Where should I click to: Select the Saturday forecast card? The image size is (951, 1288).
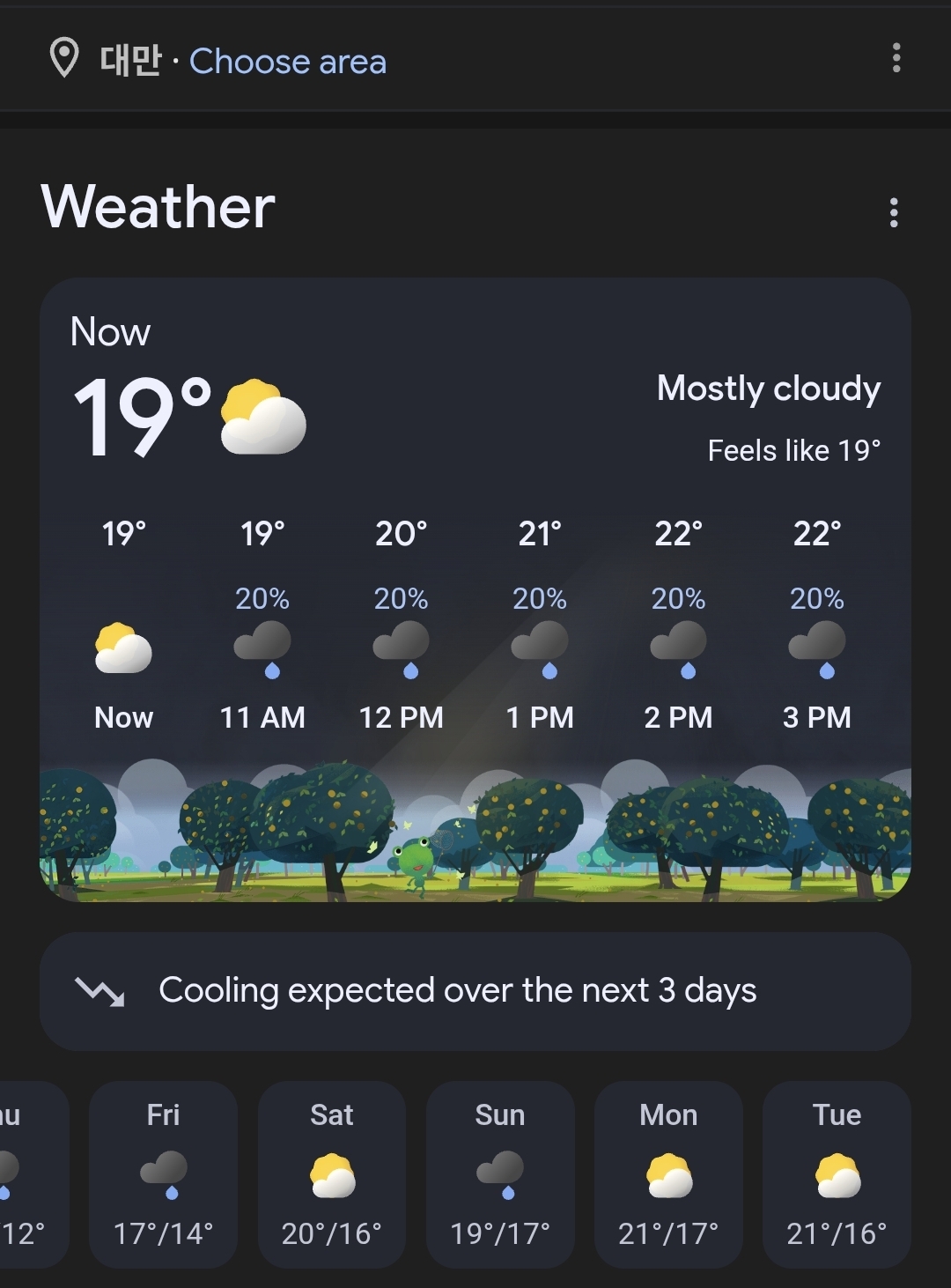tap(332, 1173)
